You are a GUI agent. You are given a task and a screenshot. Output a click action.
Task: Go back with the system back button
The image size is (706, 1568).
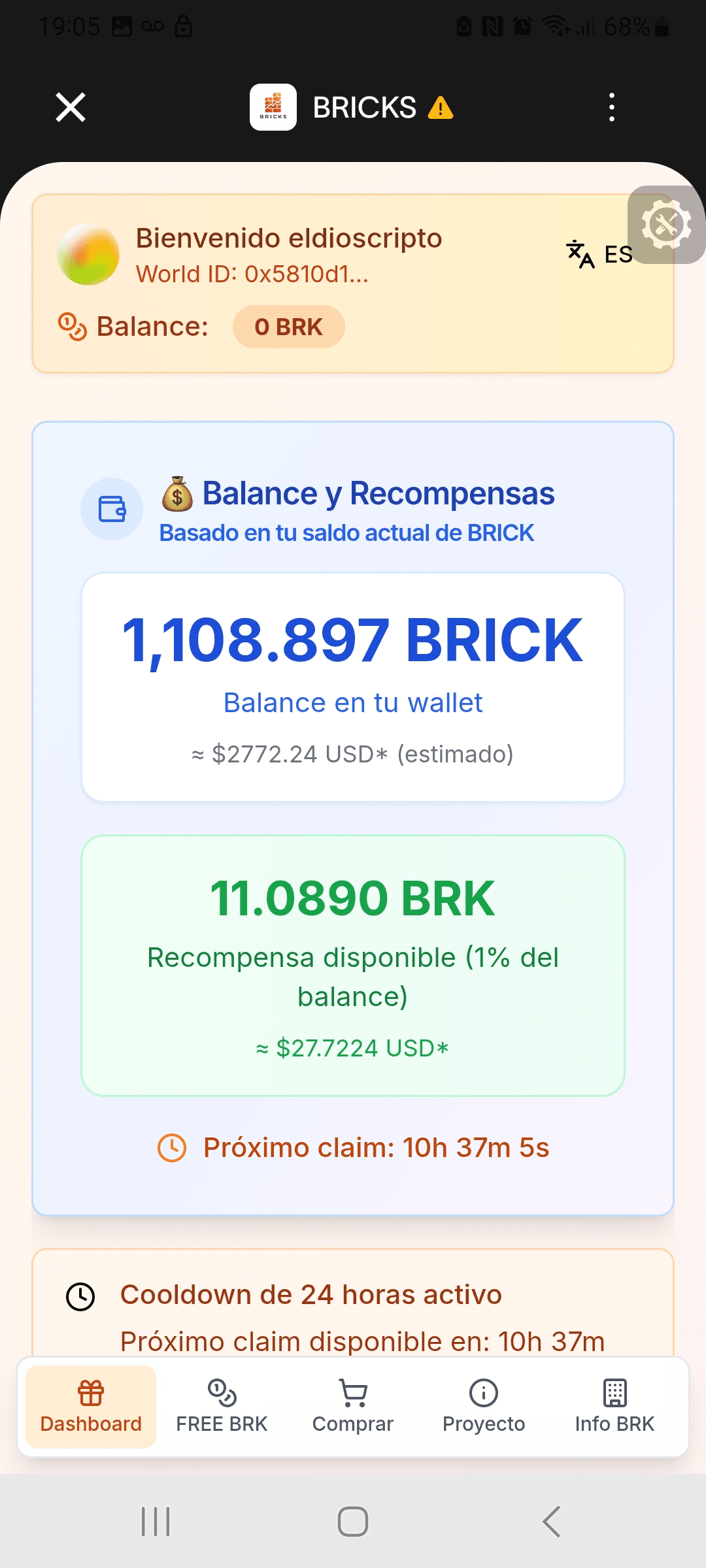click(x=552, y=1522)
